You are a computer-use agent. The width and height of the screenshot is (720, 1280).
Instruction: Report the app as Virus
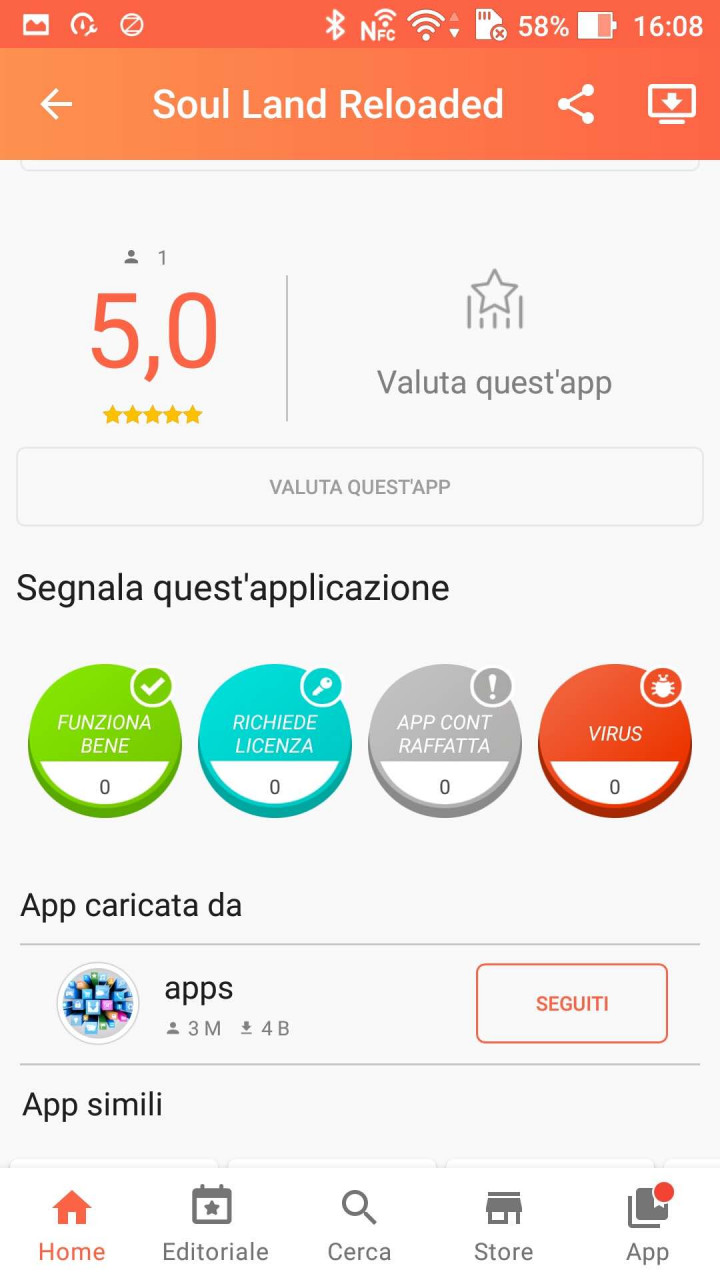[615, 741]
